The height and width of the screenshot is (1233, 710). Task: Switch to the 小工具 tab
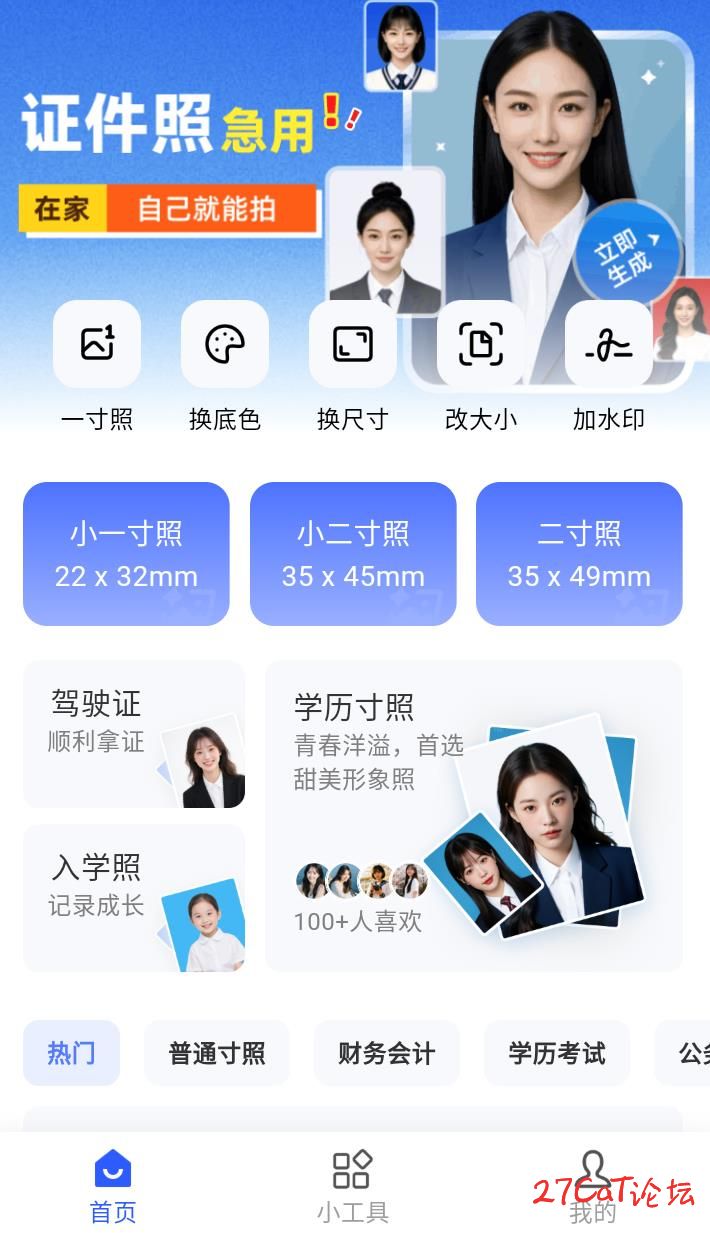352,1186
